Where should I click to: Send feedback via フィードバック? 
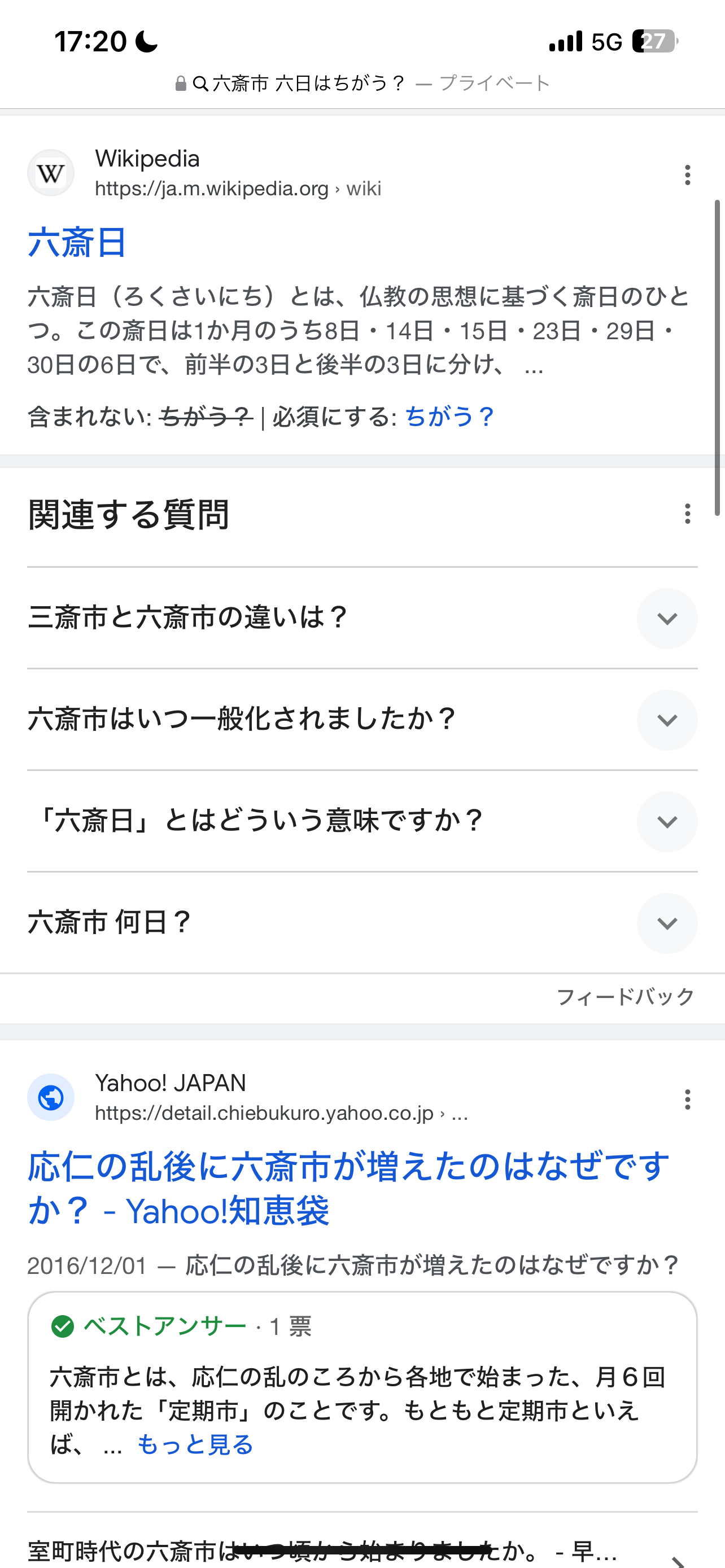click(x=624, y=997)
